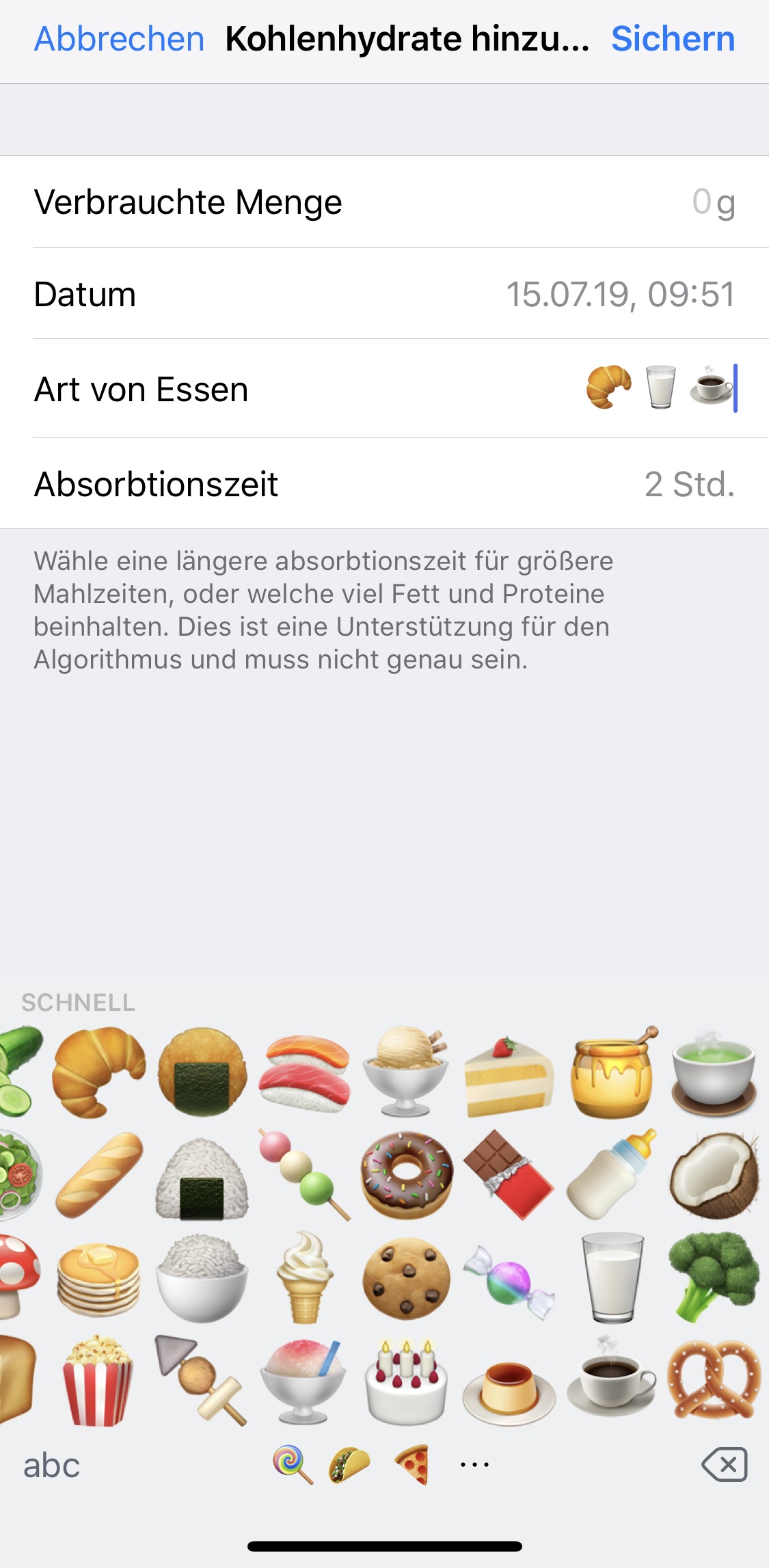This screenshot has width=769, height=1568.
Task: Select the pizza food category
Action: tap(413, 1465)
